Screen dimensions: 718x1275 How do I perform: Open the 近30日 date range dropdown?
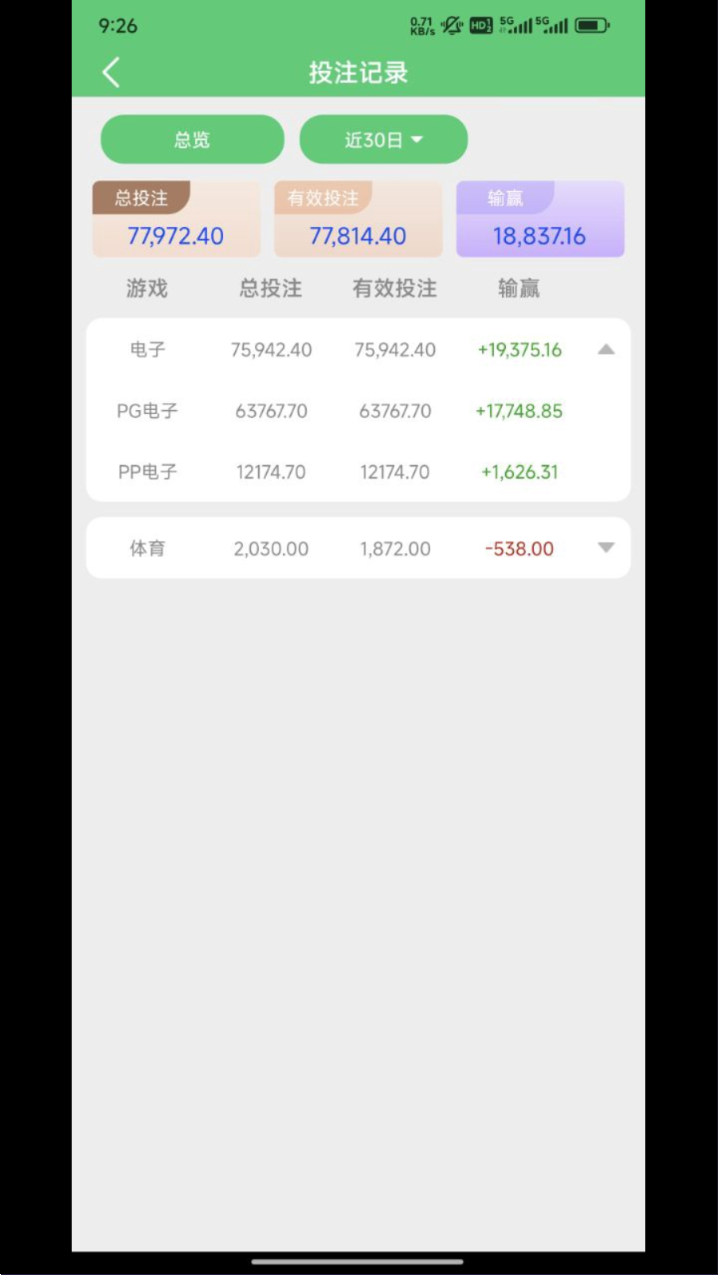tap(384, 140)
